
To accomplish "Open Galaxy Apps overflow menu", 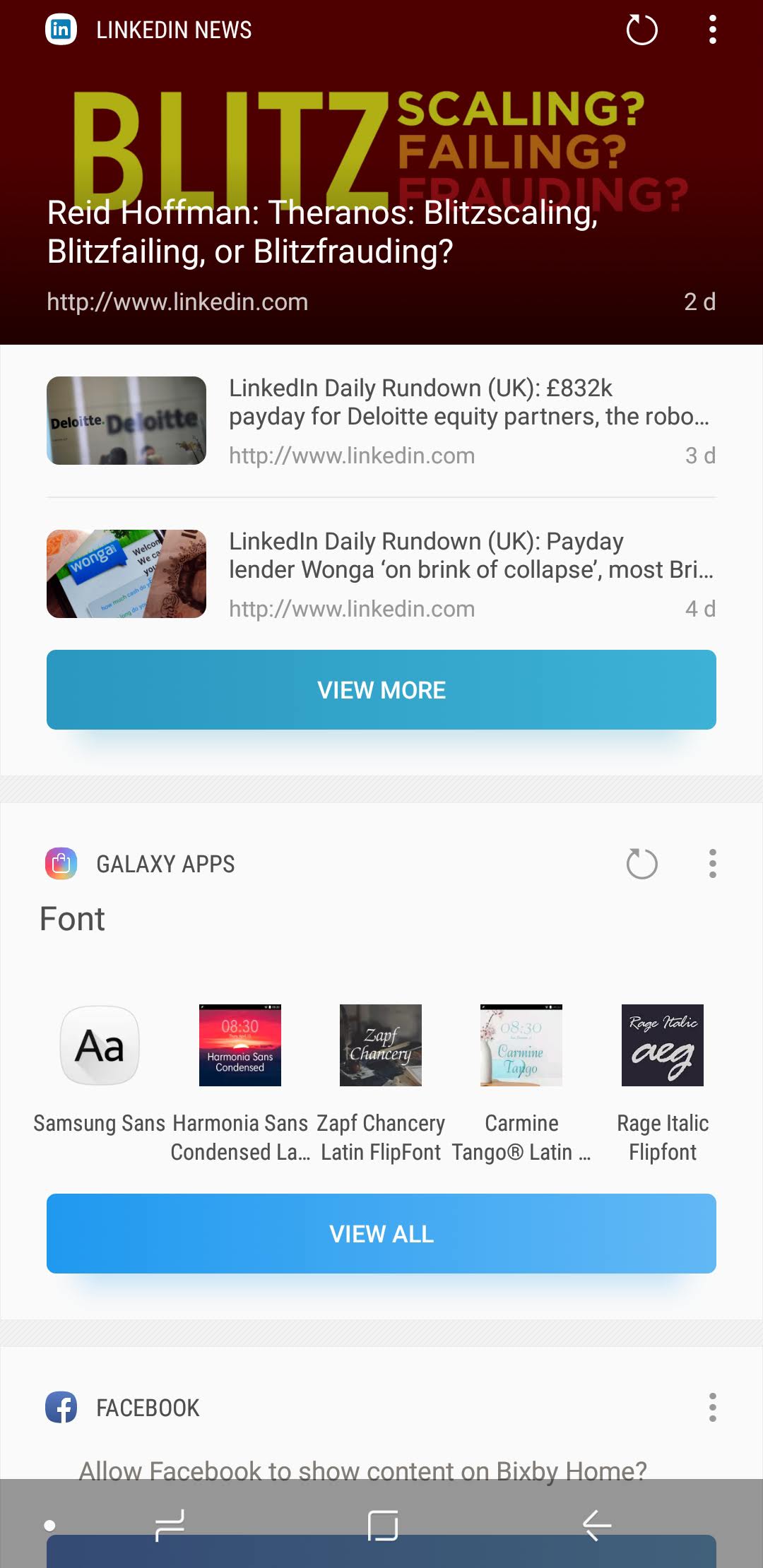I will [x=712, y=864].
